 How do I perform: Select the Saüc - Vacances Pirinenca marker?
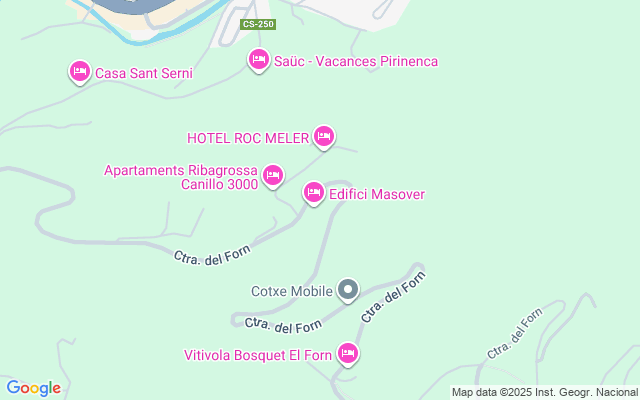pyautogui.click(x=258, y=60)
